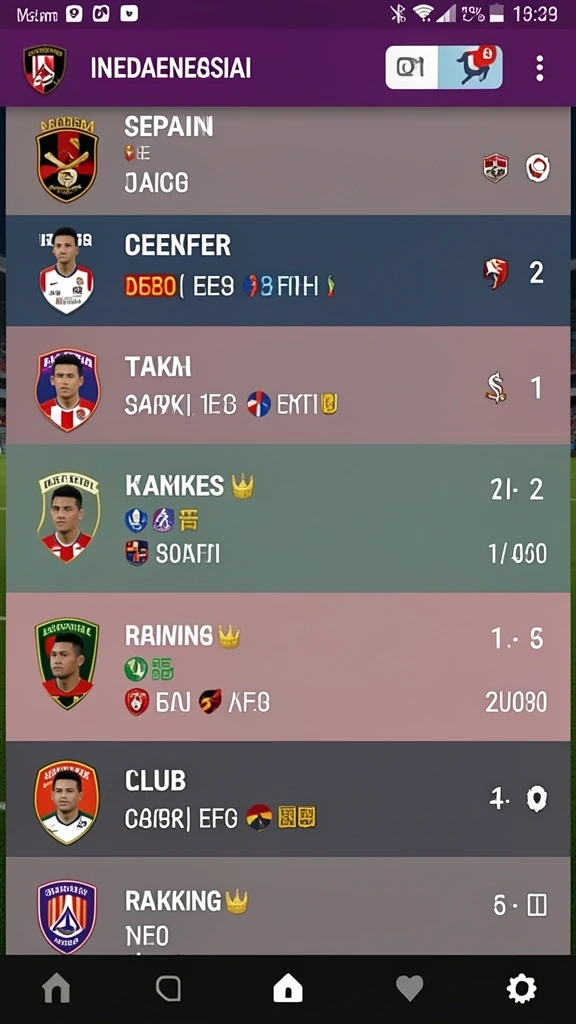
Task: Open the TAKM player row
Action: coord(288,385)
